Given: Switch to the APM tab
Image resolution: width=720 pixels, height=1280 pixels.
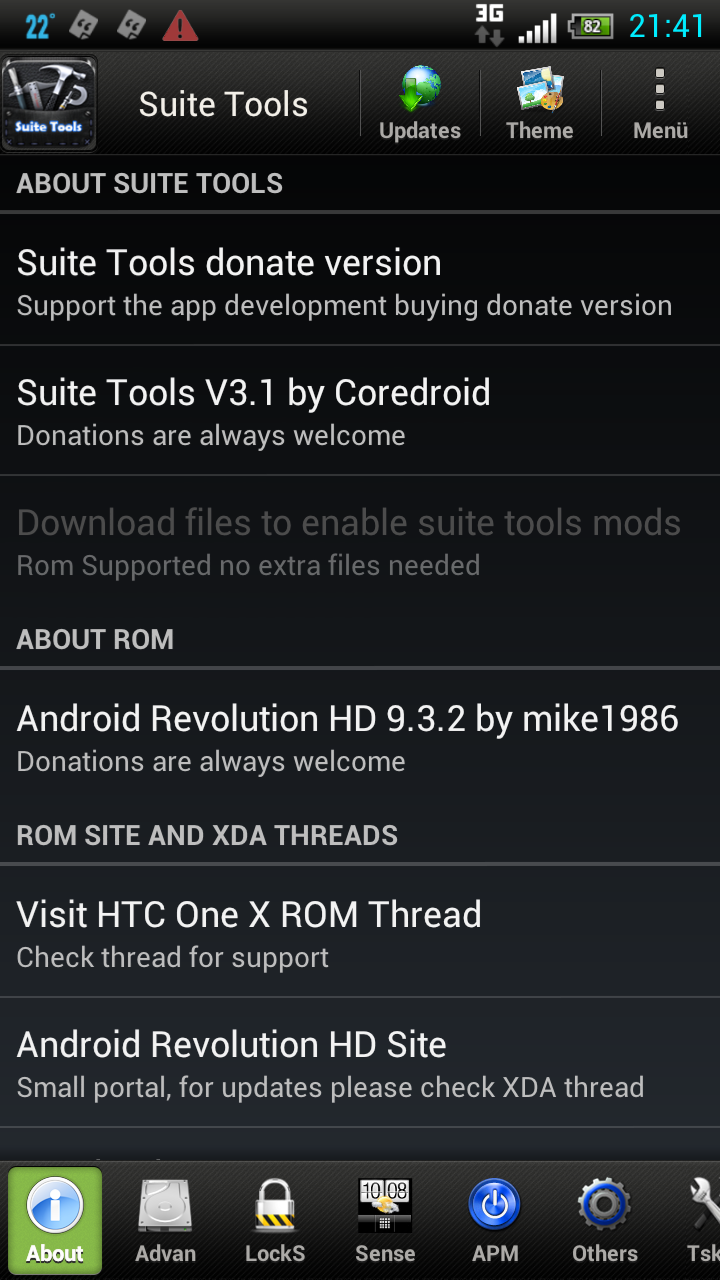Looking at the screenshot, I should pyautogui.click(x=495, y=1221).
